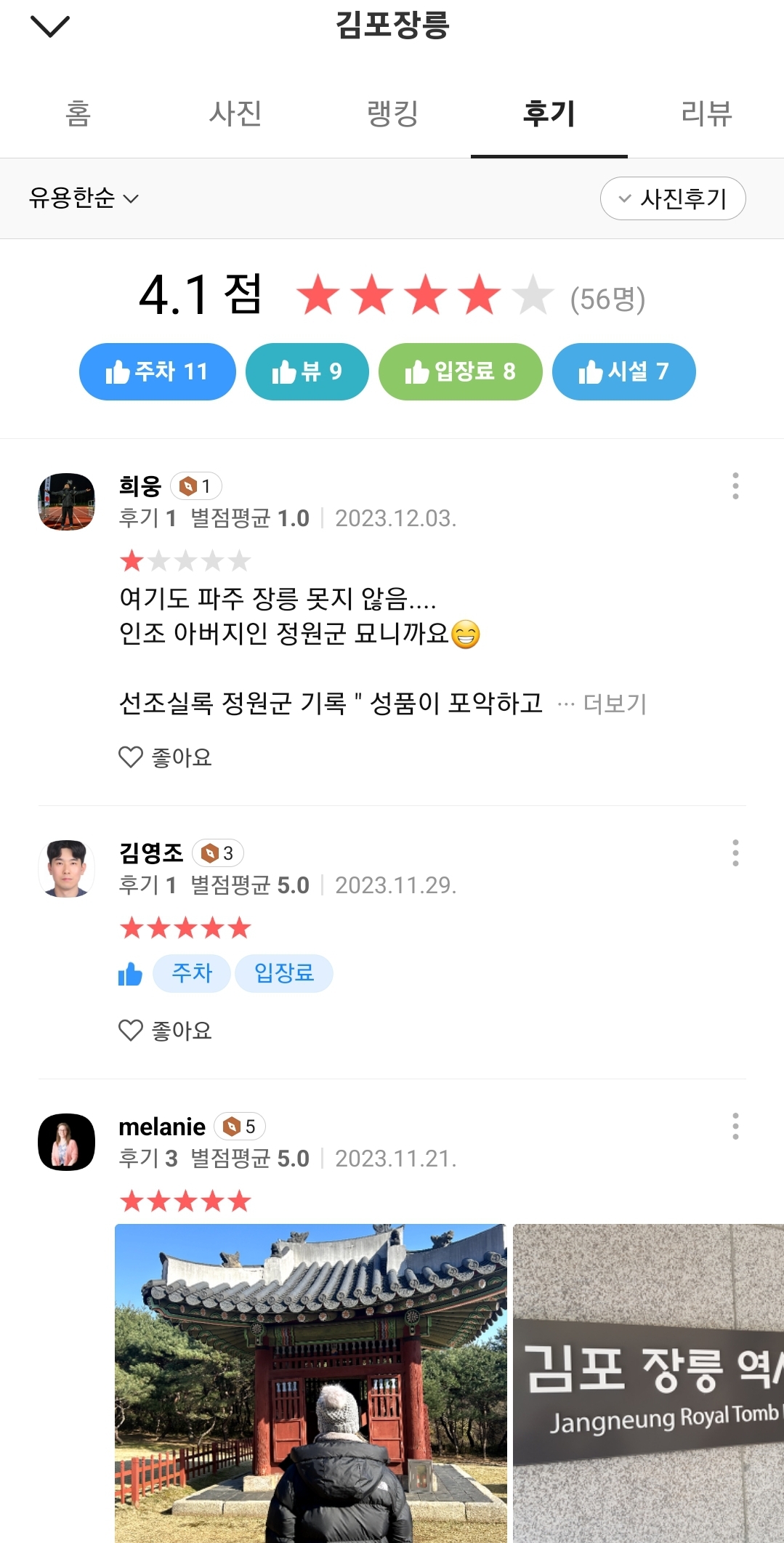This screenshot has height=1543, width=784.
Task: Select the 입장료 8 keyword chip
Action: point(460,371)
